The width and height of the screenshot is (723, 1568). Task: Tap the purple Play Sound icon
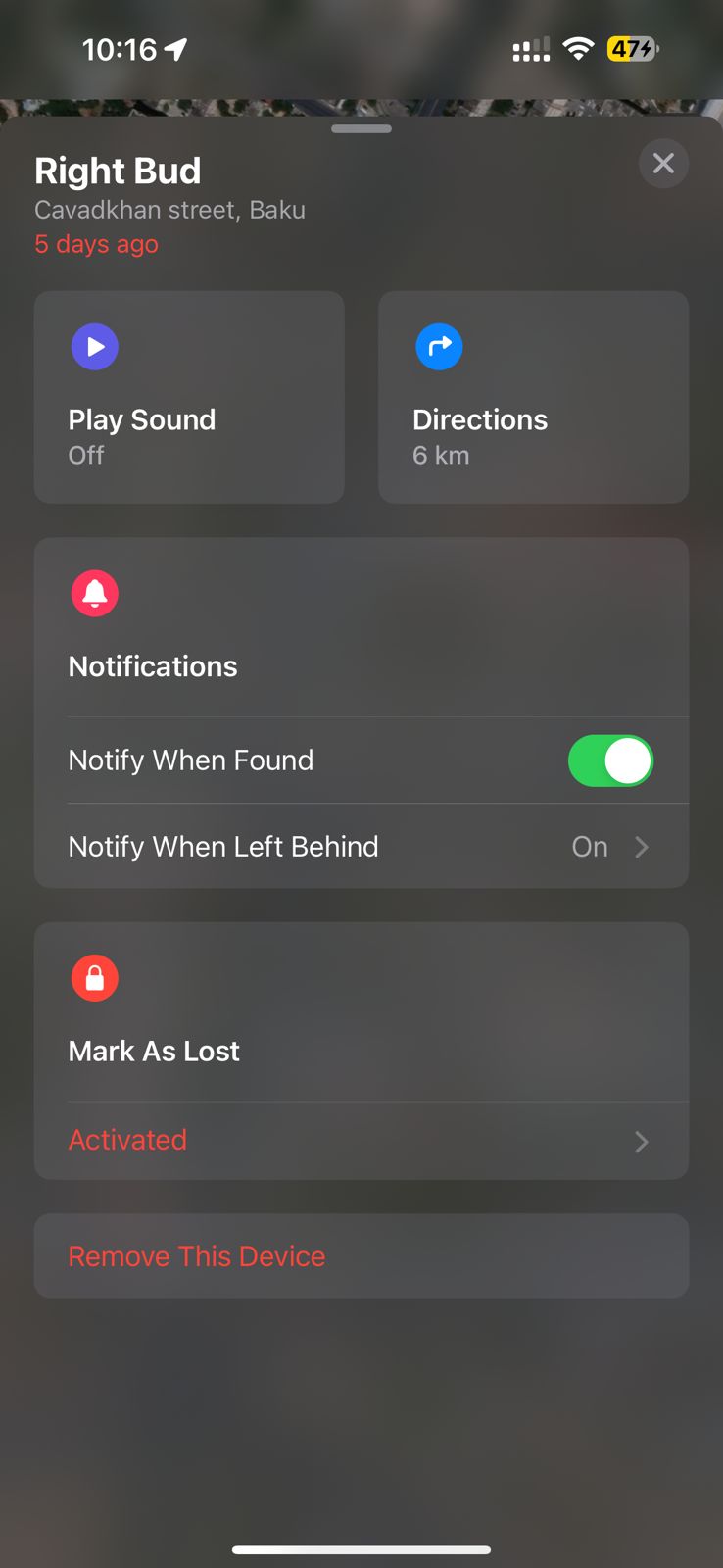95,346
